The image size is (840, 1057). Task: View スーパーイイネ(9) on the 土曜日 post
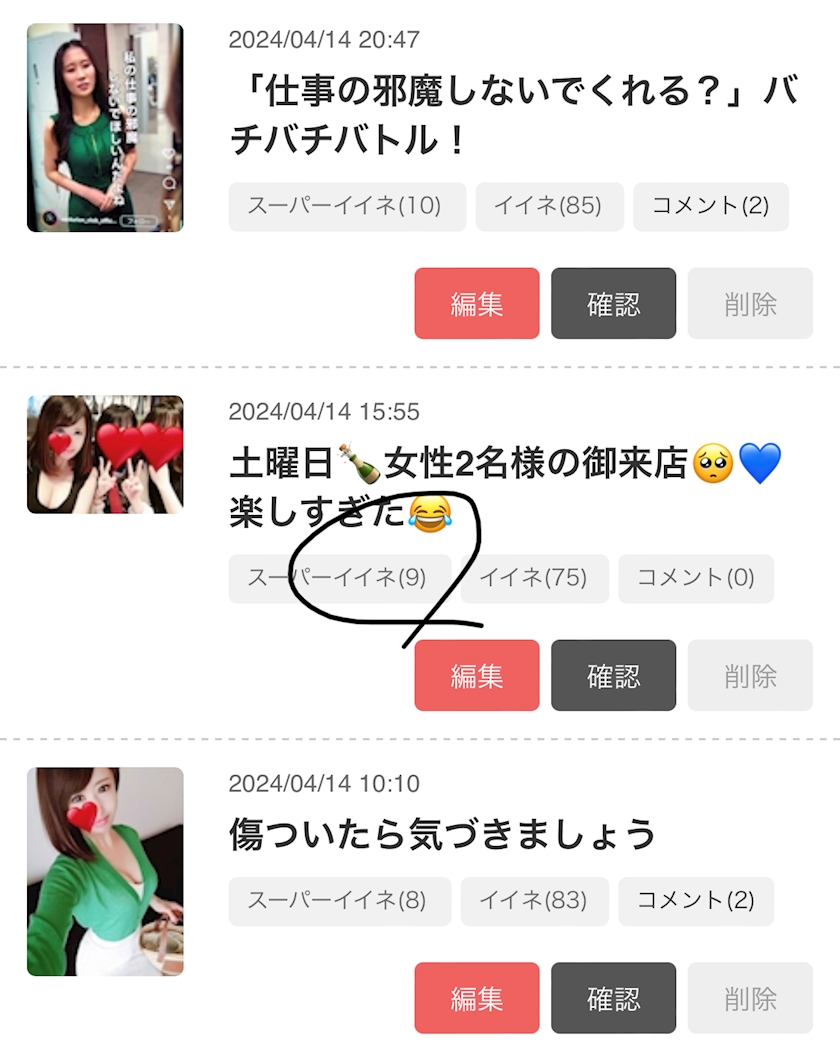click(x=339, y=578)
